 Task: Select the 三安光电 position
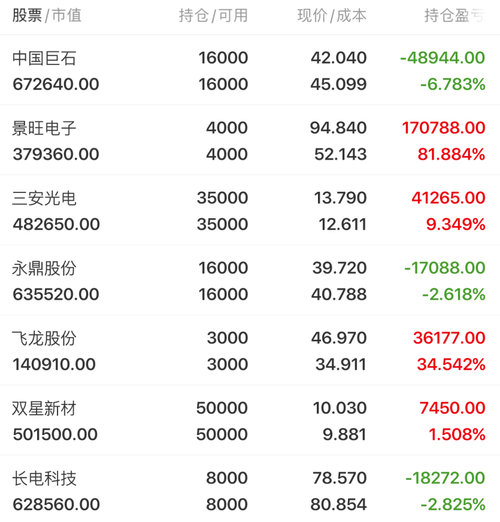pyautogui.click(x=250, y=210)
